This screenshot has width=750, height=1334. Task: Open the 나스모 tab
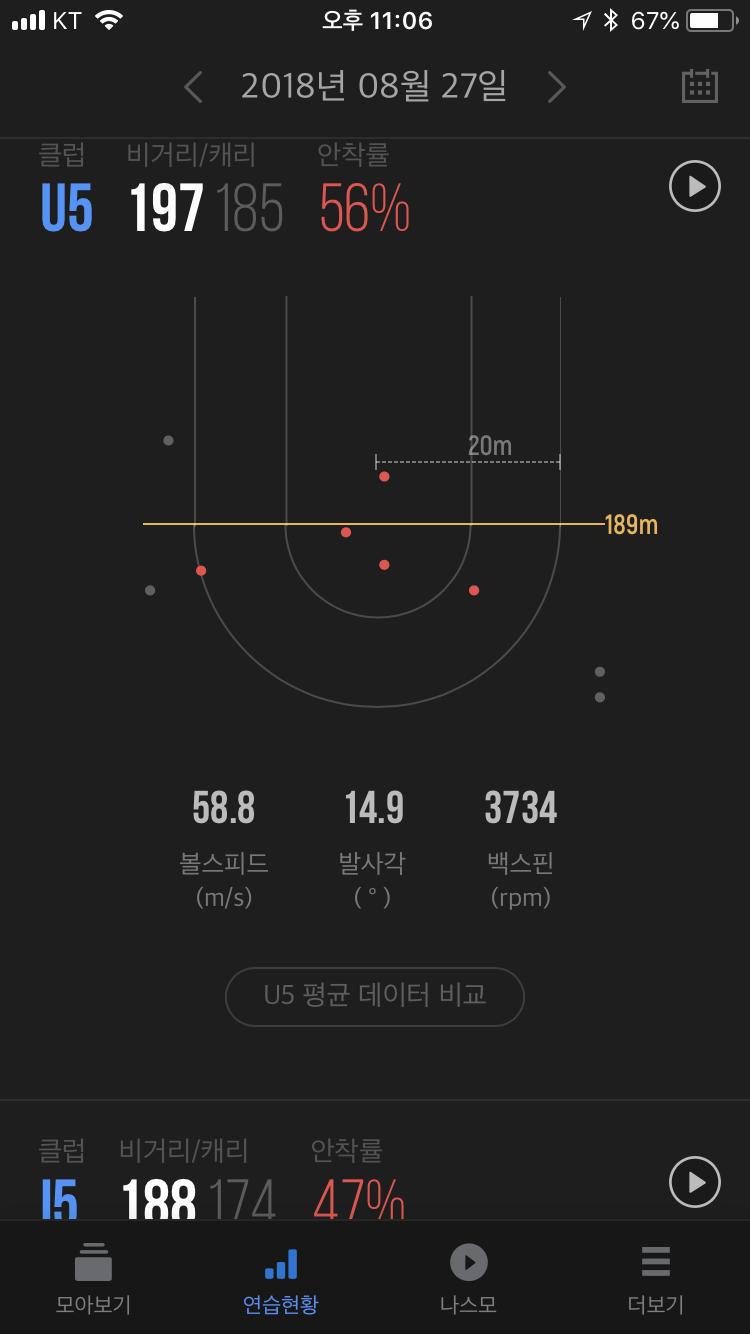468,1278
